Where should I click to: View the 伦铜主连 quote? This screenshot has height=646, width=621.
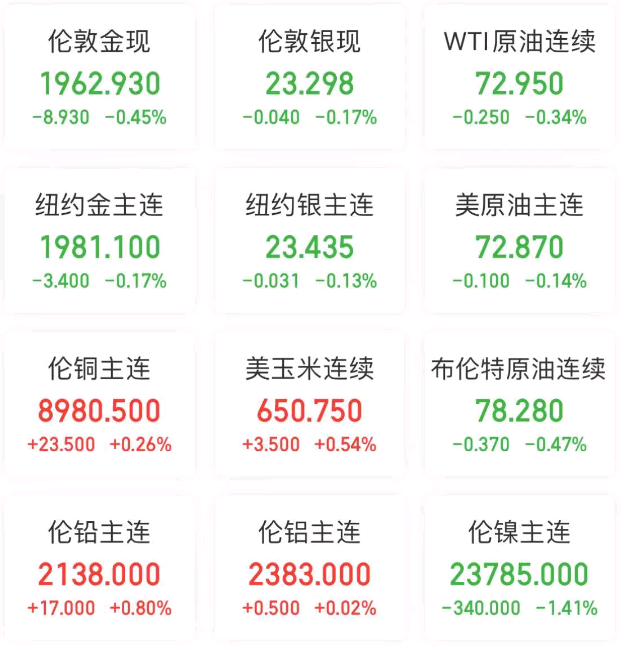(x=100, y=407)
